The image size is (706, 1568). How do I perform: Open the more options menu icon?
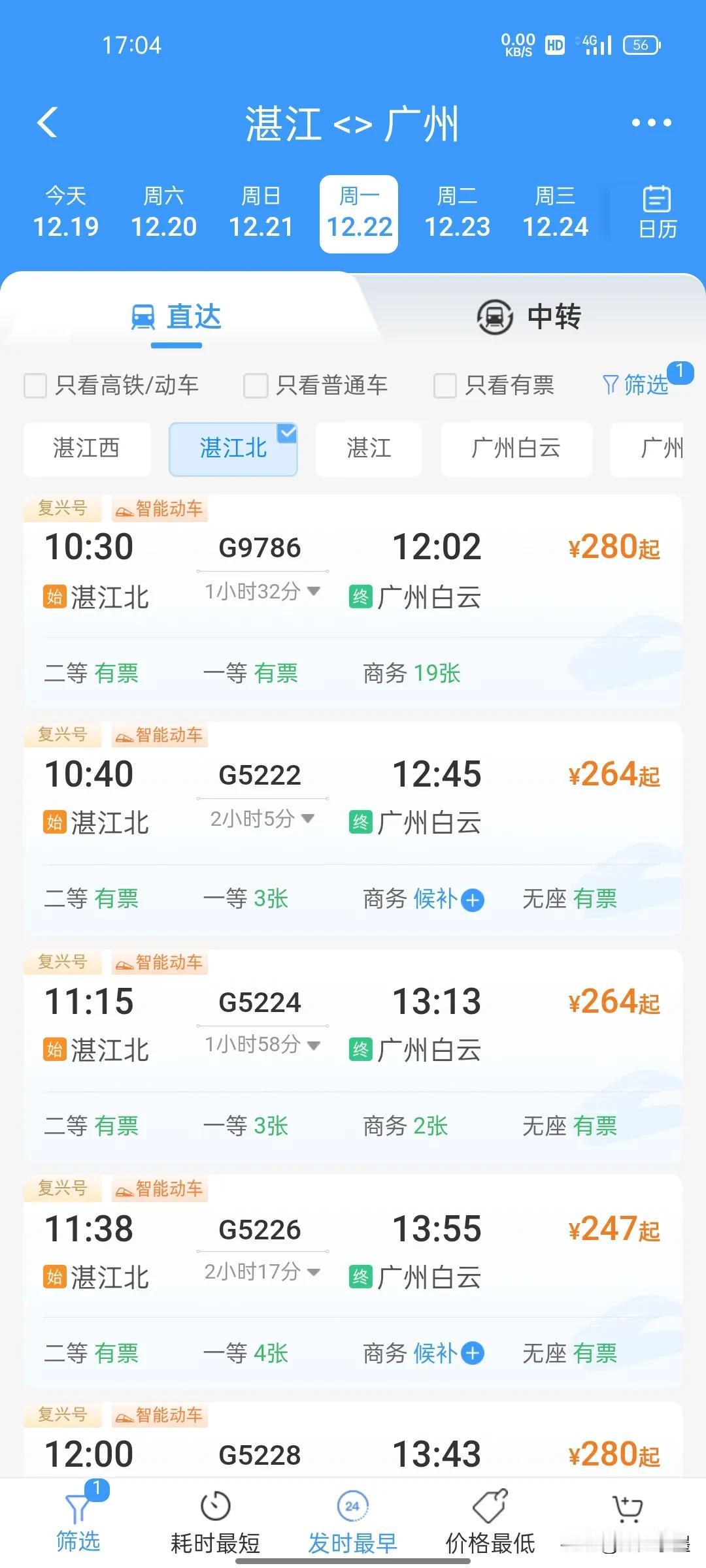point(652,123)
